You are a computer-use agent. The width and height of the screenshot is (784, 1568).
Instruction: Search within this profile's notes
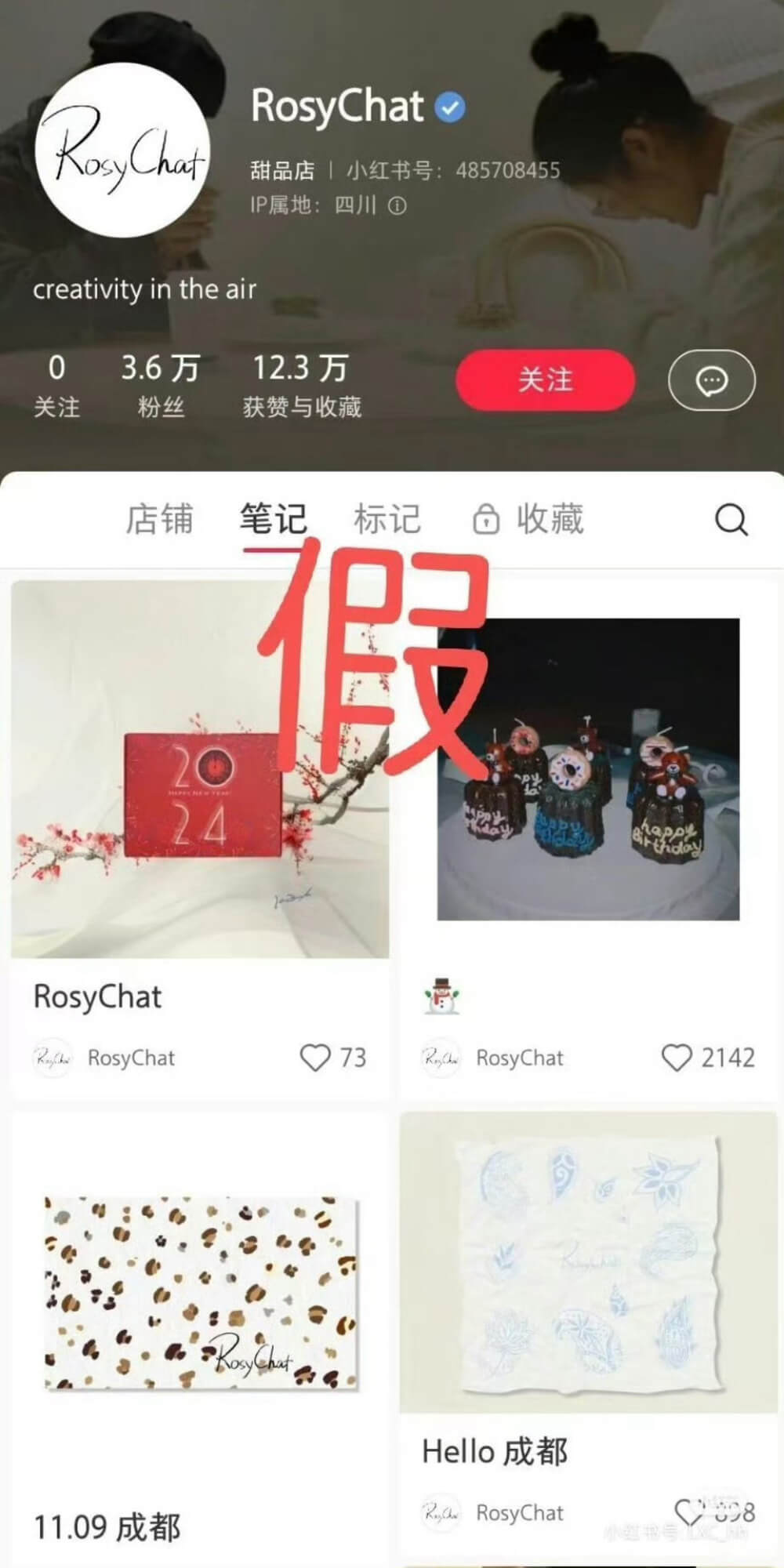pos(731,520)
